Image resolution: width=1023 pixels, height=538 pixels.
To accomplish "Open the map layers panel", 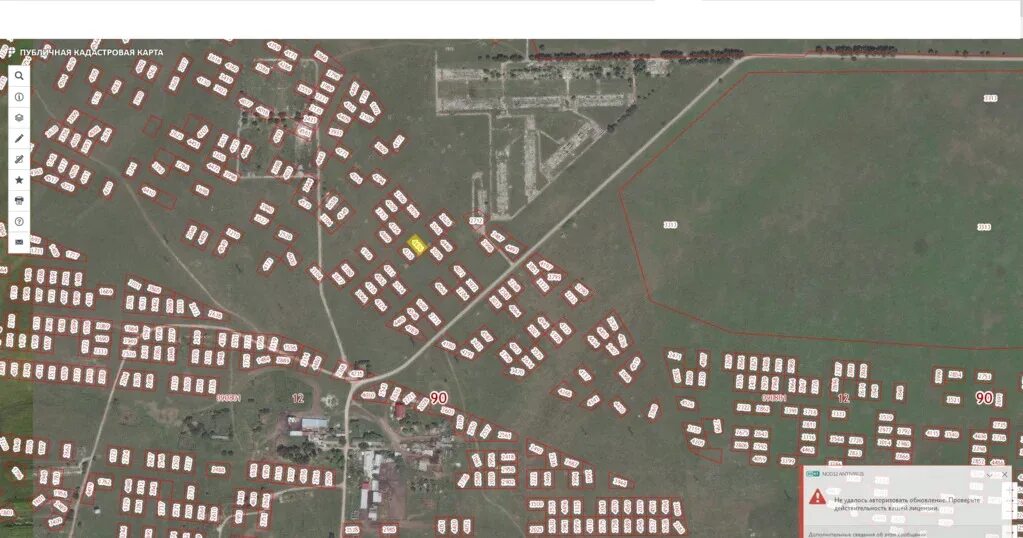I will [19, 117].
